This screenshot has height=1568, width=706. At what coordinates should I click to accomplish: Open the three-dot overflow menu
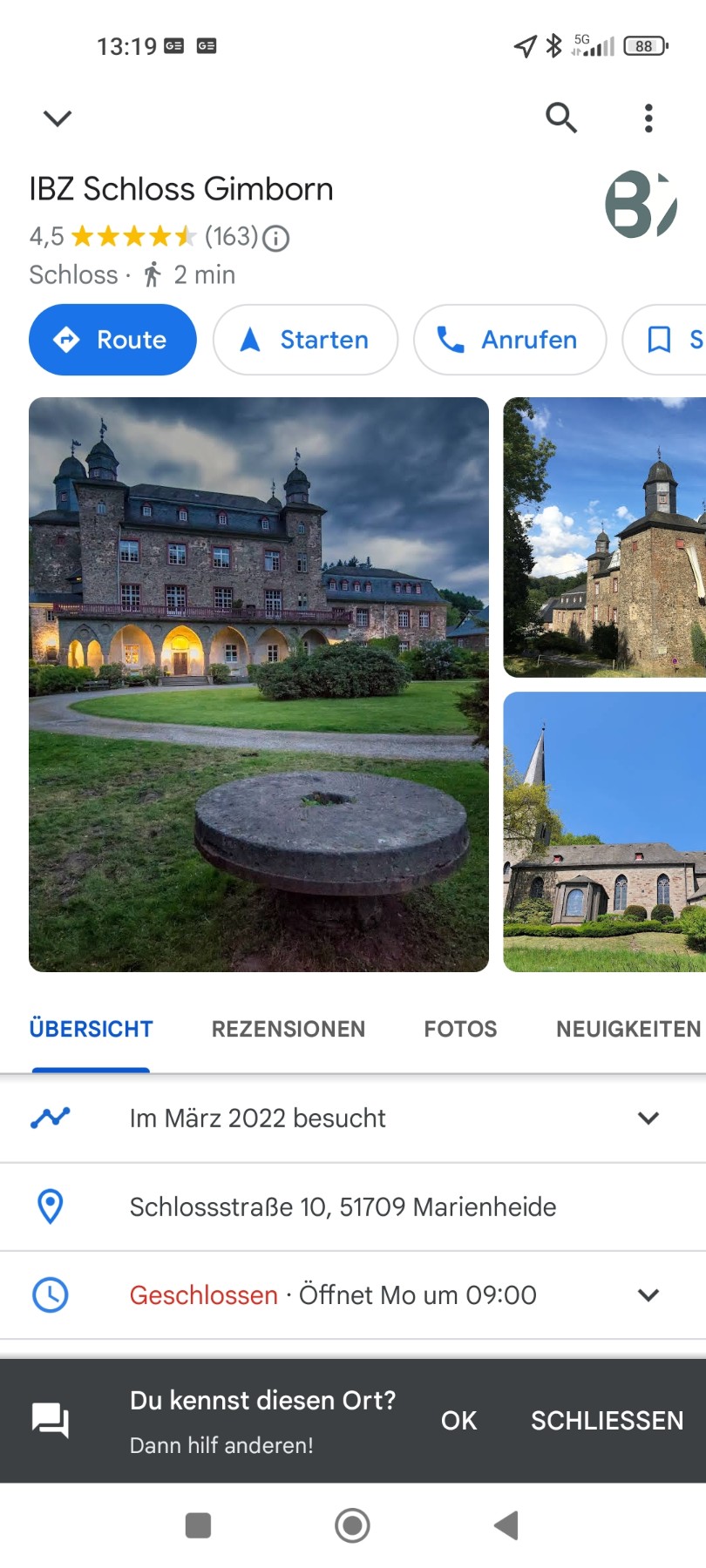coord(648,118)
